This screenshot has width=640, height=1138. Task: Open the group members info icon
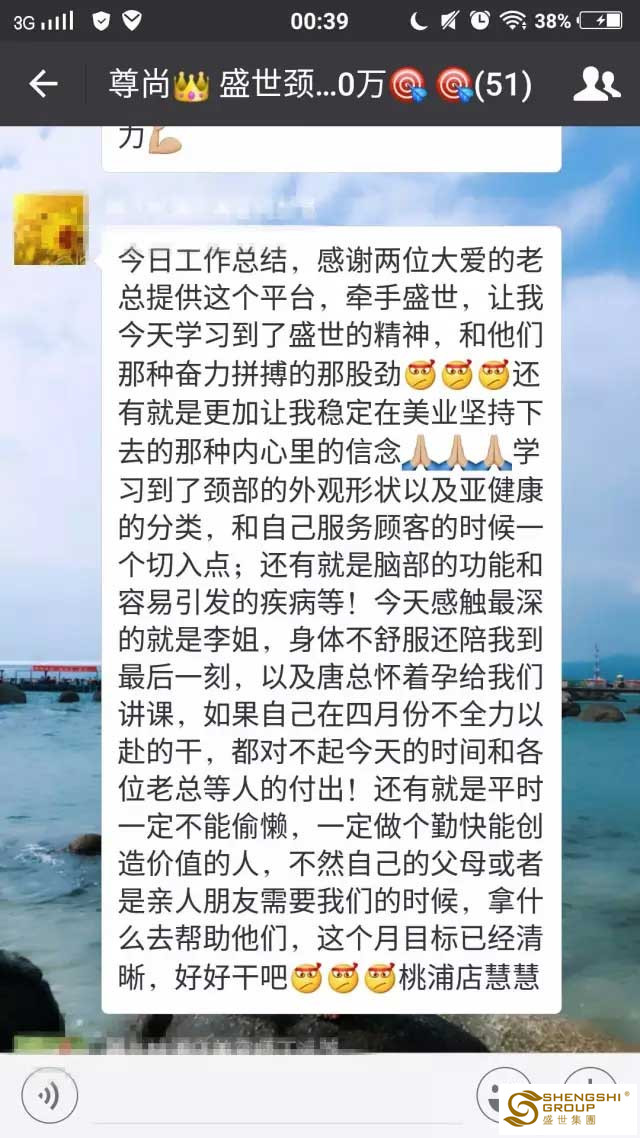click(596, 84)
